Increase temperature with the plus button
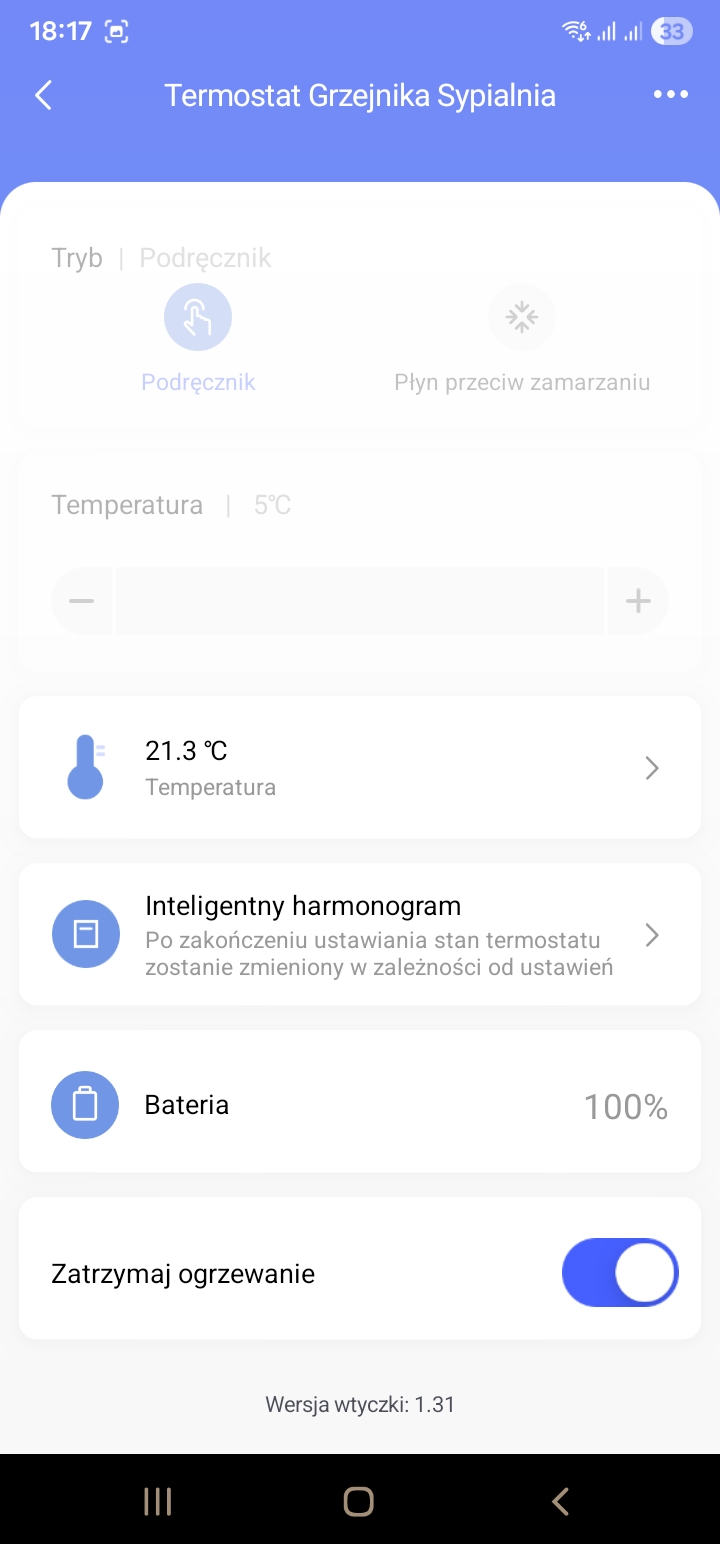The height and width of the screenshot is (1544, 720). pyautogui.click(x=638, y=601)
